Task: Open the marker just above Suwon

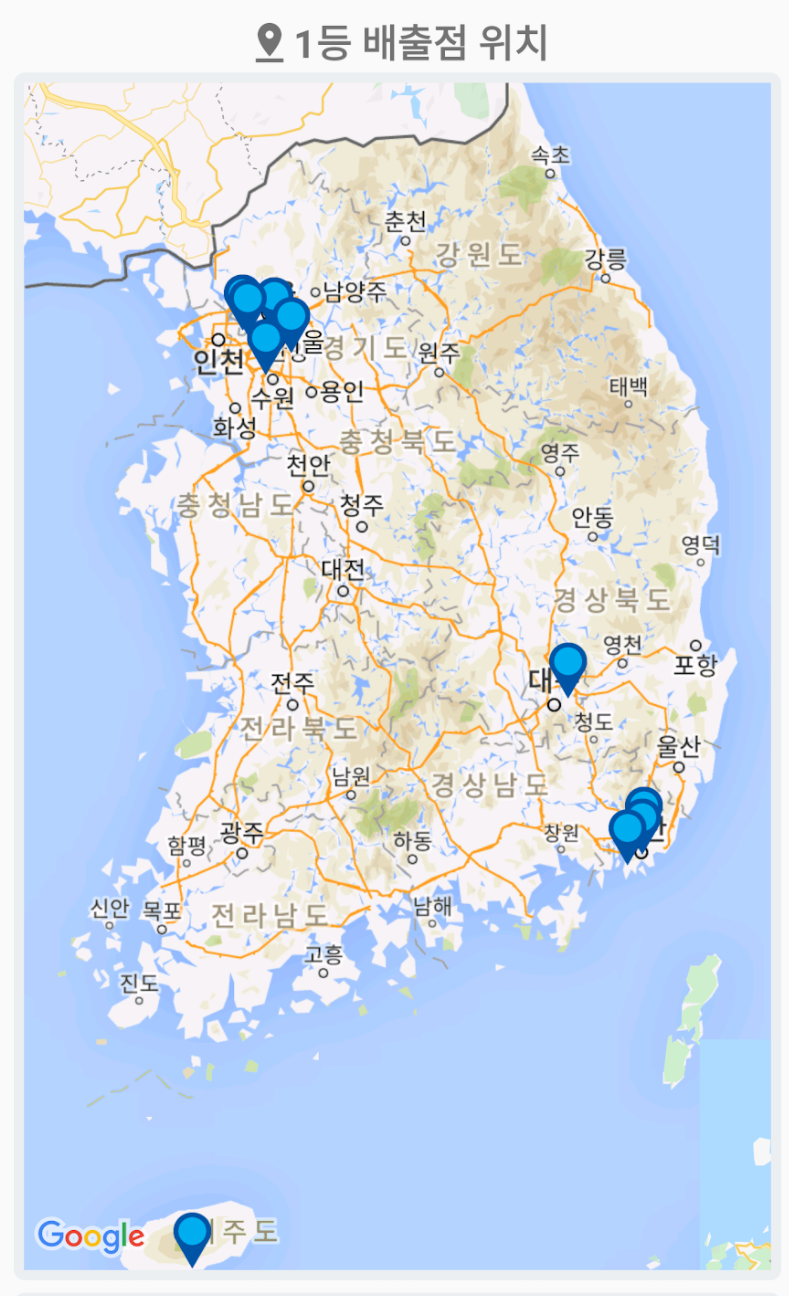Action: (x=266, y=341)
